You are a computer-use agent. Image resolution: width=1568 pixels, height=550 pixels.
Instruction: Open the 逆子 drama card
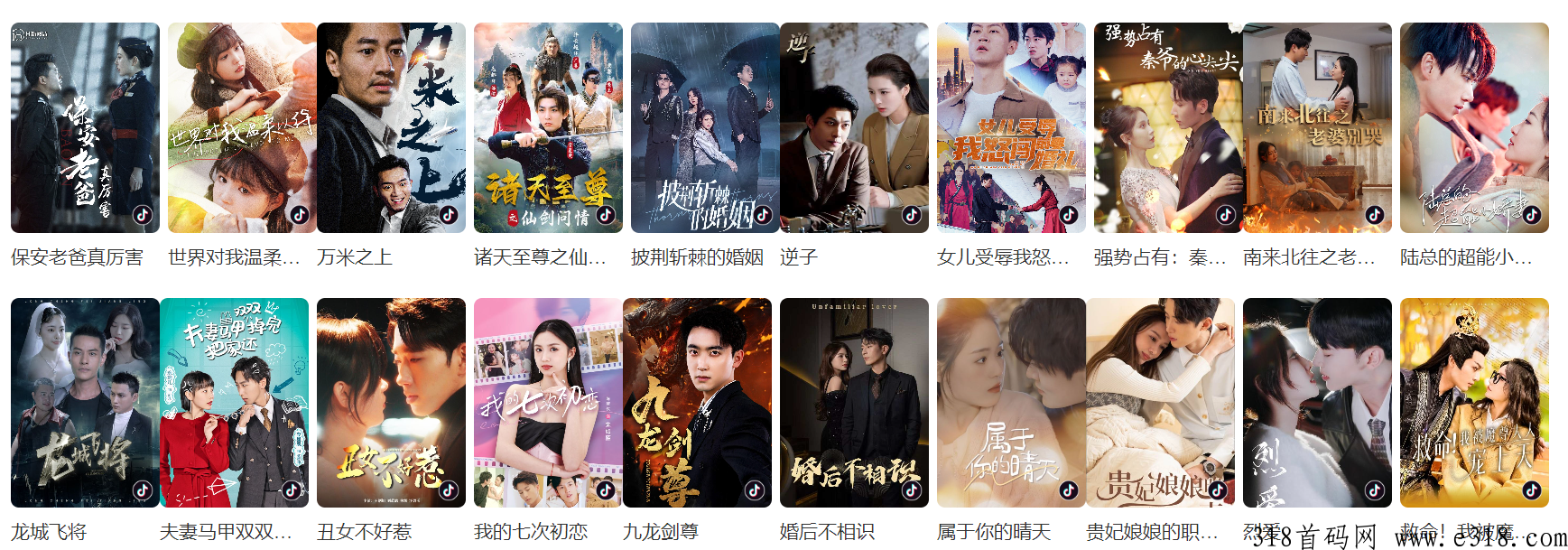point(854,128)
